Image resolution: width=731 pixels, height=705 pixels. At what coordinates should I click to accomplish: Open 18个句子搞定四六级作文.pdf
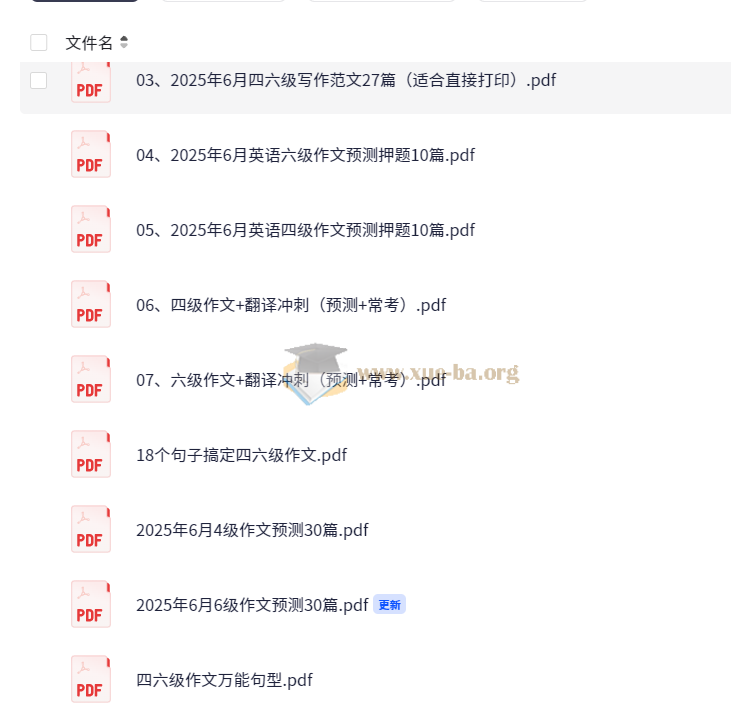coord(241,455)
